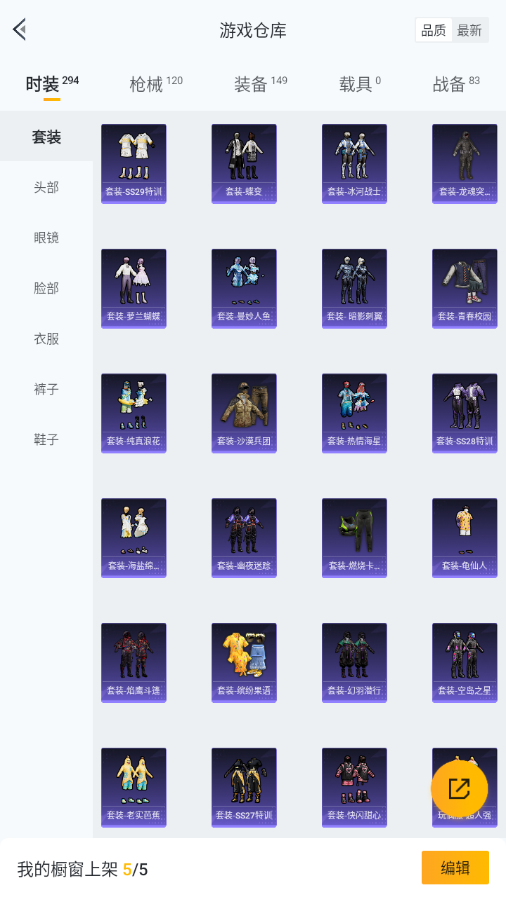Switch to the 装备 tab
The width and height of the screenshot is (506, 897).
point(260,84)
